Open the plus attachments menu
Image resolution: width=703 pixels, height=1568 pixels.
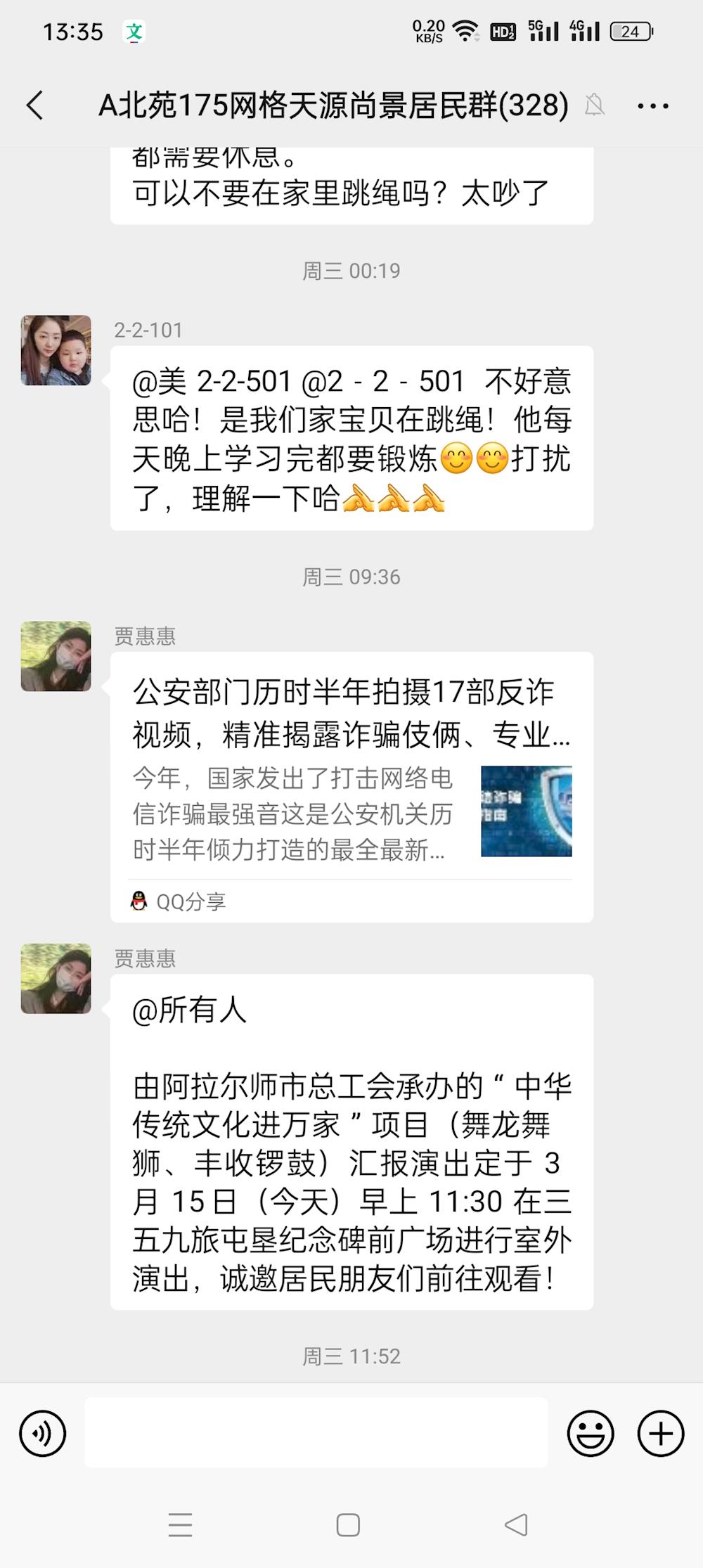pos(660,1433)
